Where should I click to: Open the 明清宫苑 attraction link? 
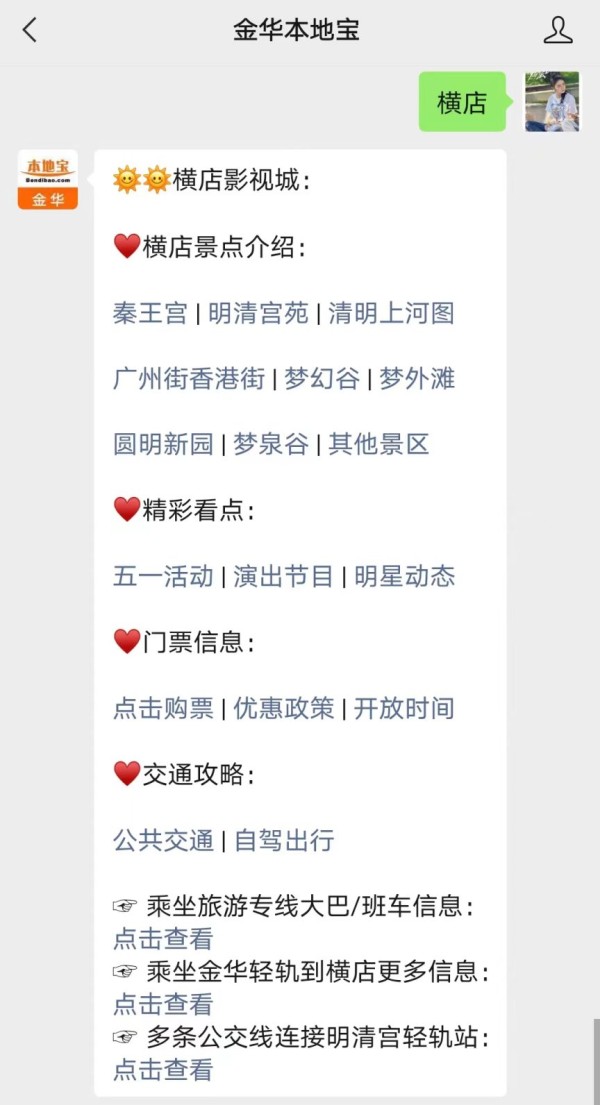pyautogui.click(x=258, y=313)
